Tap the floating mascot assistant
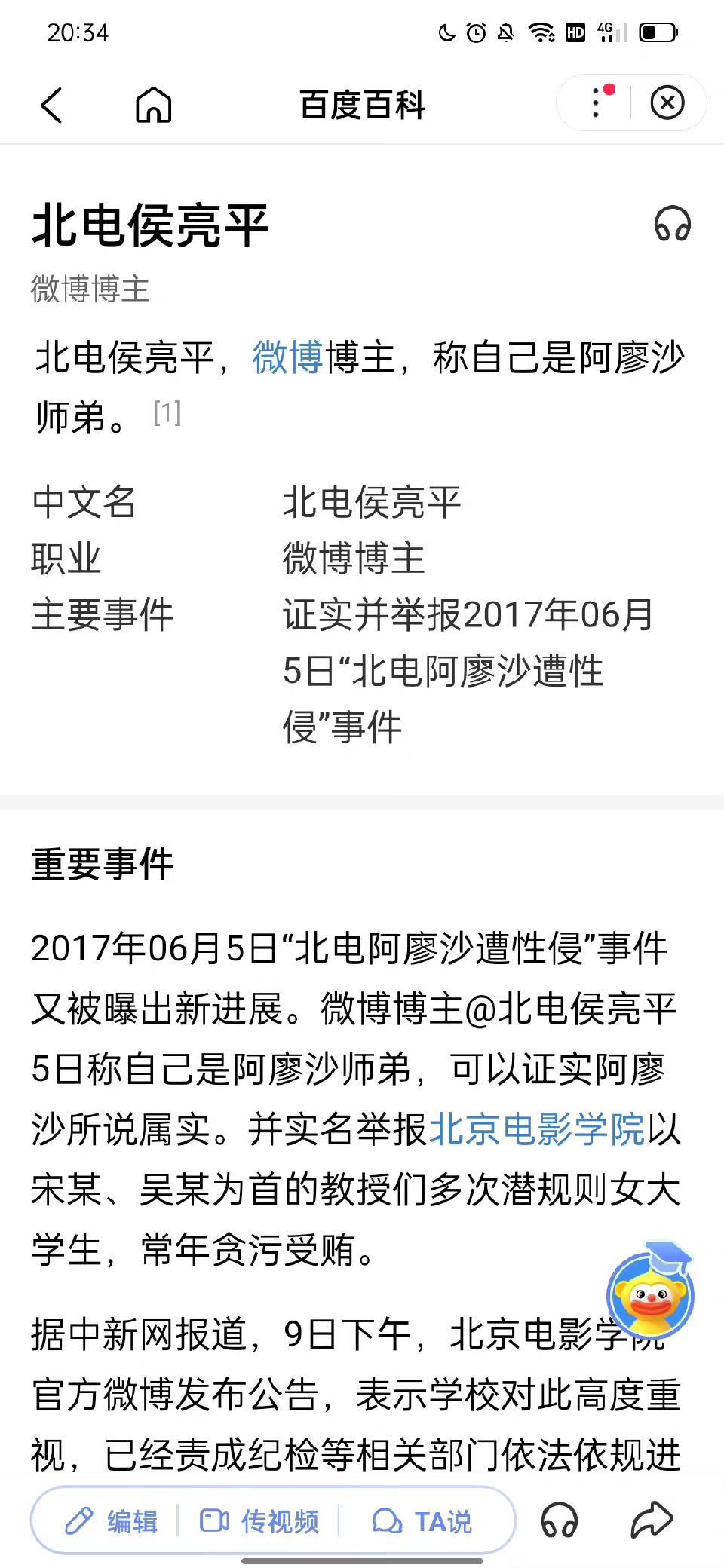 point(650,1294)
